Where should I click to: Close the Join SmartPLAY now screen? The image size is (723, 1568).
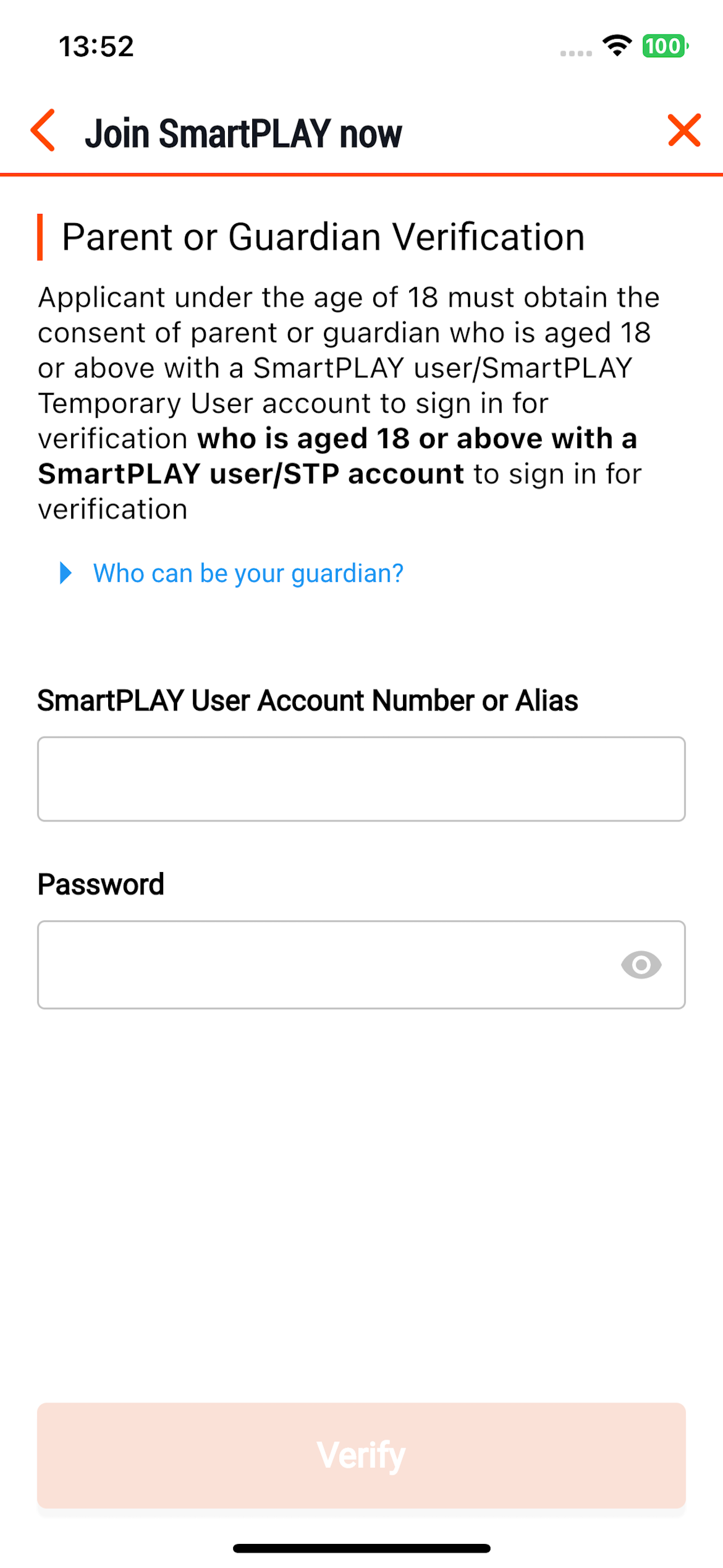(x=683, y=130)
